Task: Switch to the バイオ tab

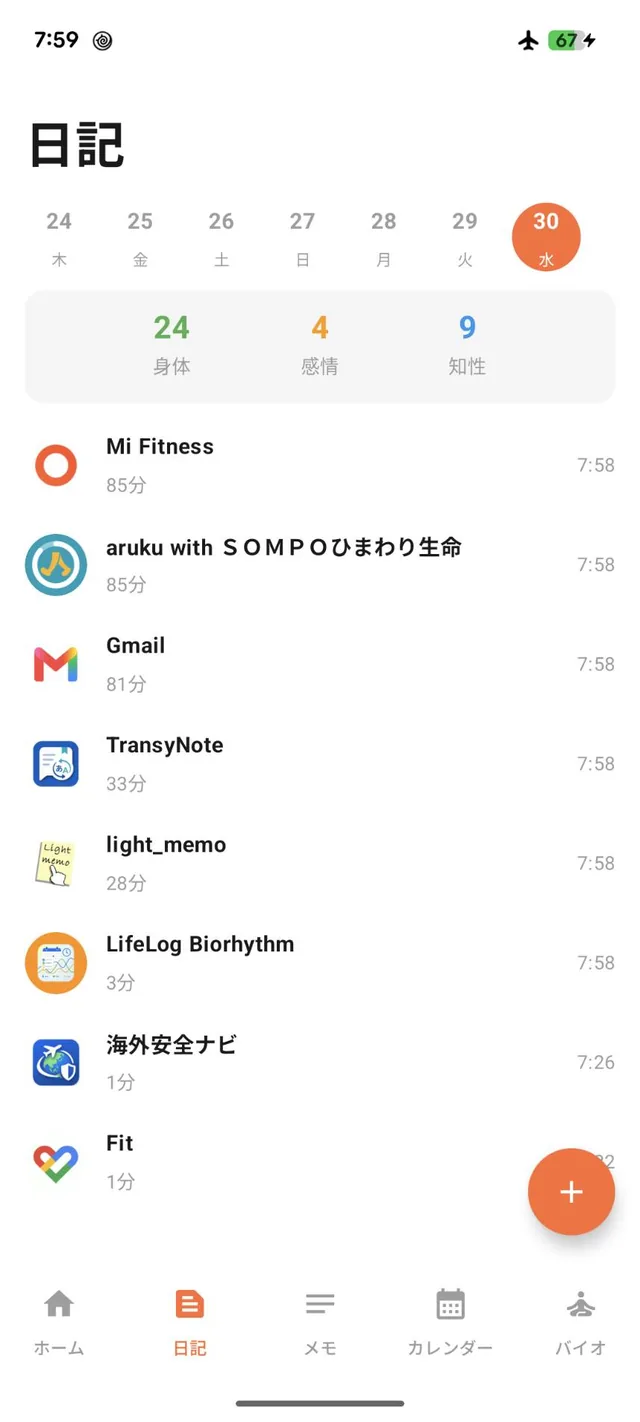Action: pyautogui.click(x=581, y=1321)
